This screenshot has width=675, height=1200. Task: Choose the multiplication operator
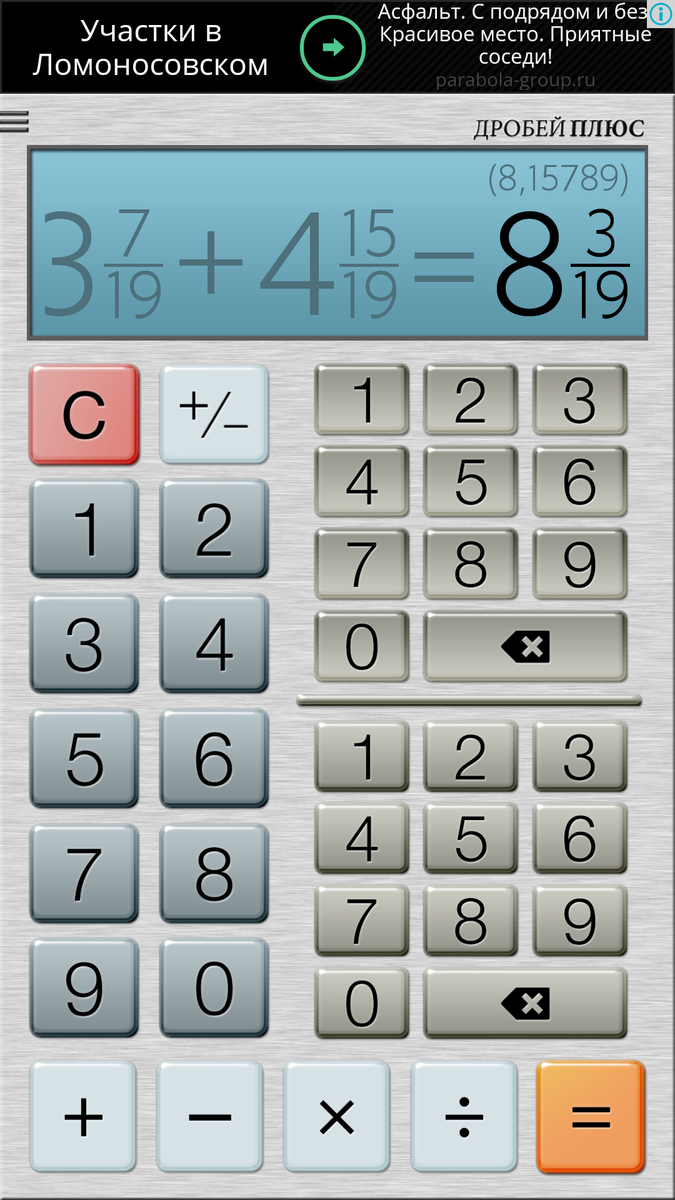[337, 1117]
